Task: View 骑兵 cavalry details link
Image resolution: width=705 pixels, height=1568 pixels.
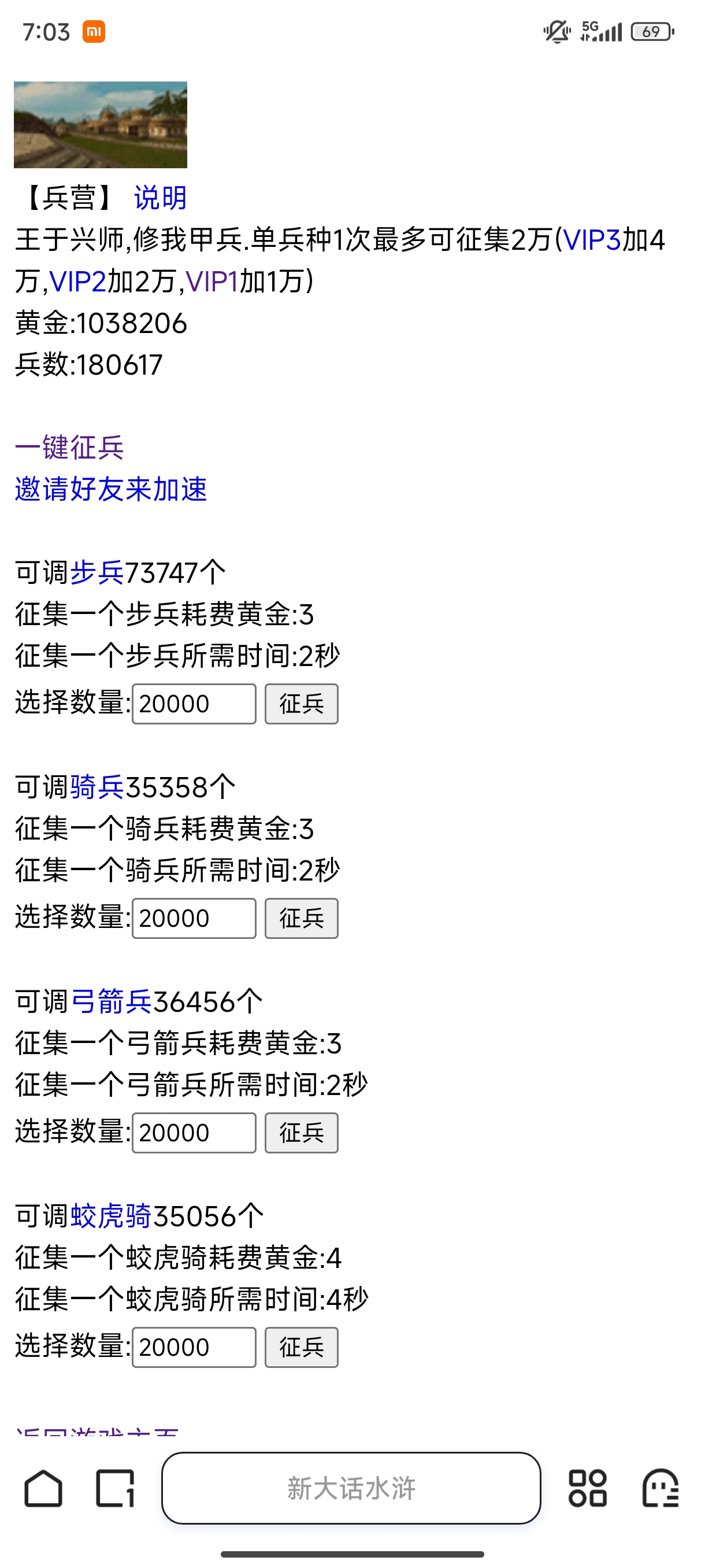Action: tap(97, 786)
